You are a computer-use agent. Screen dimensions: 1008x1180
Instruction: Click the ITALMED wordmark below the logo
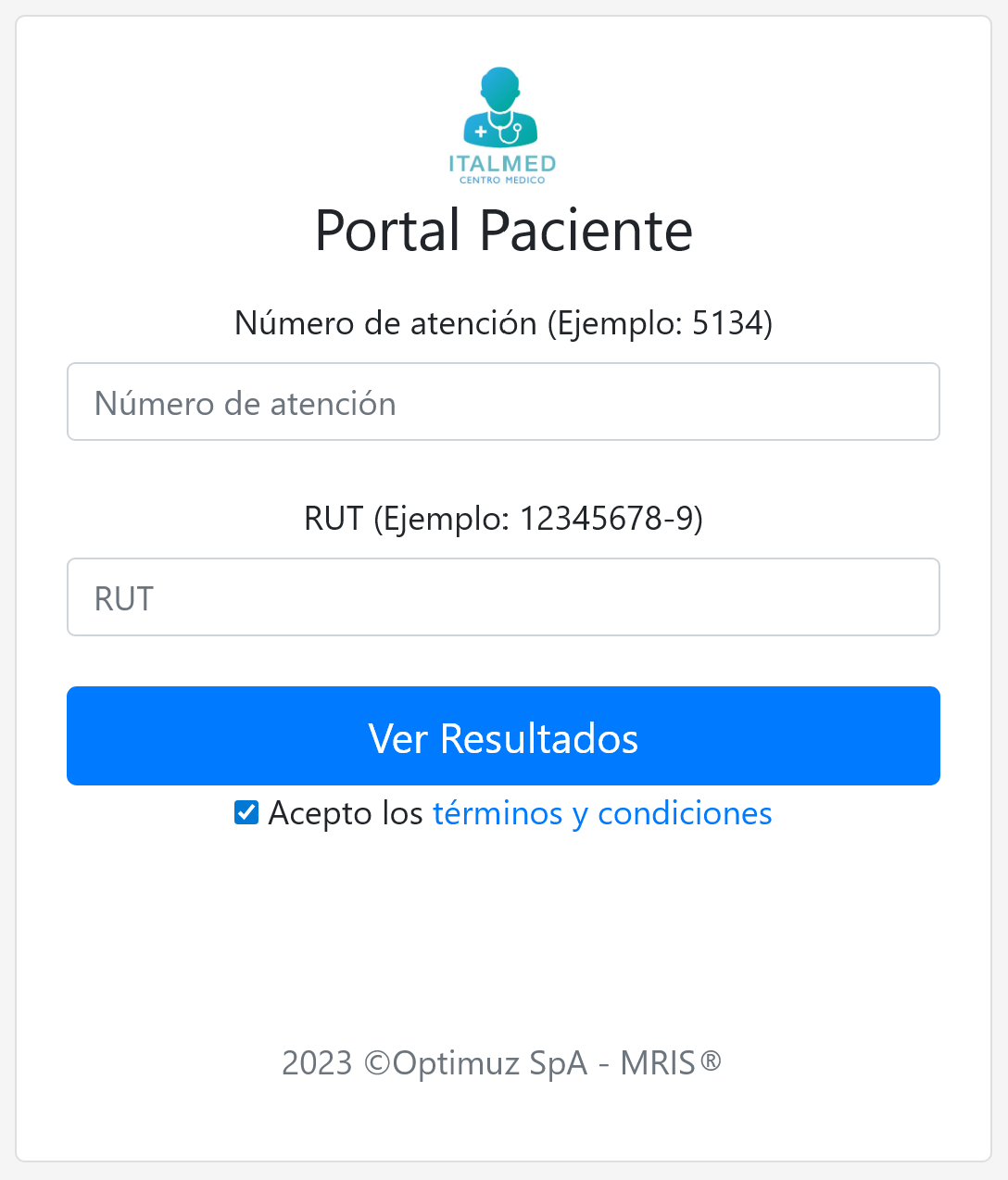click(501, 162)
